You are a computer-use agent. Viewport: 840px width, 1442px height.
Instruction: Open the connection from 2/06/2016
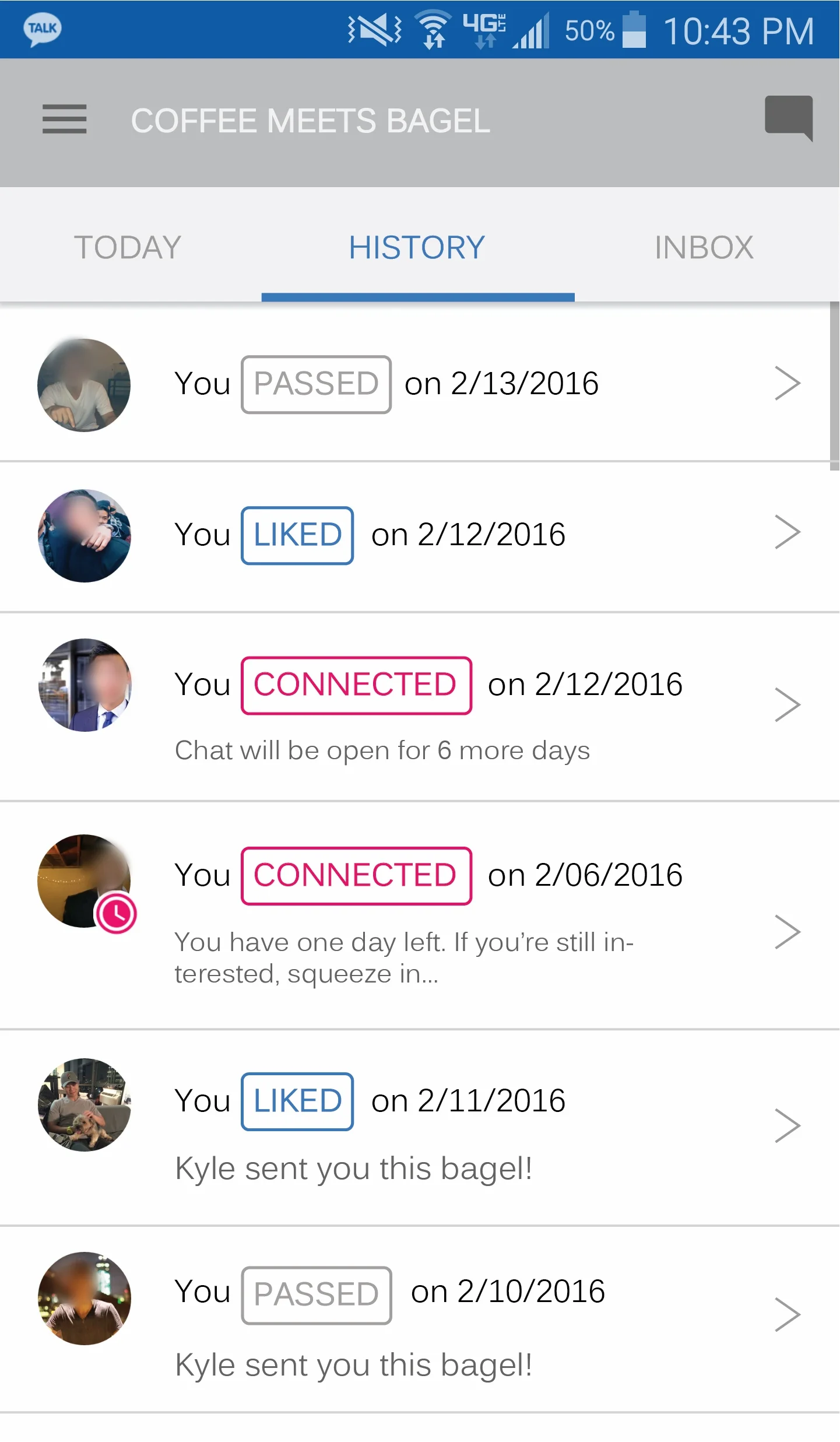click(x=420, y=915)
